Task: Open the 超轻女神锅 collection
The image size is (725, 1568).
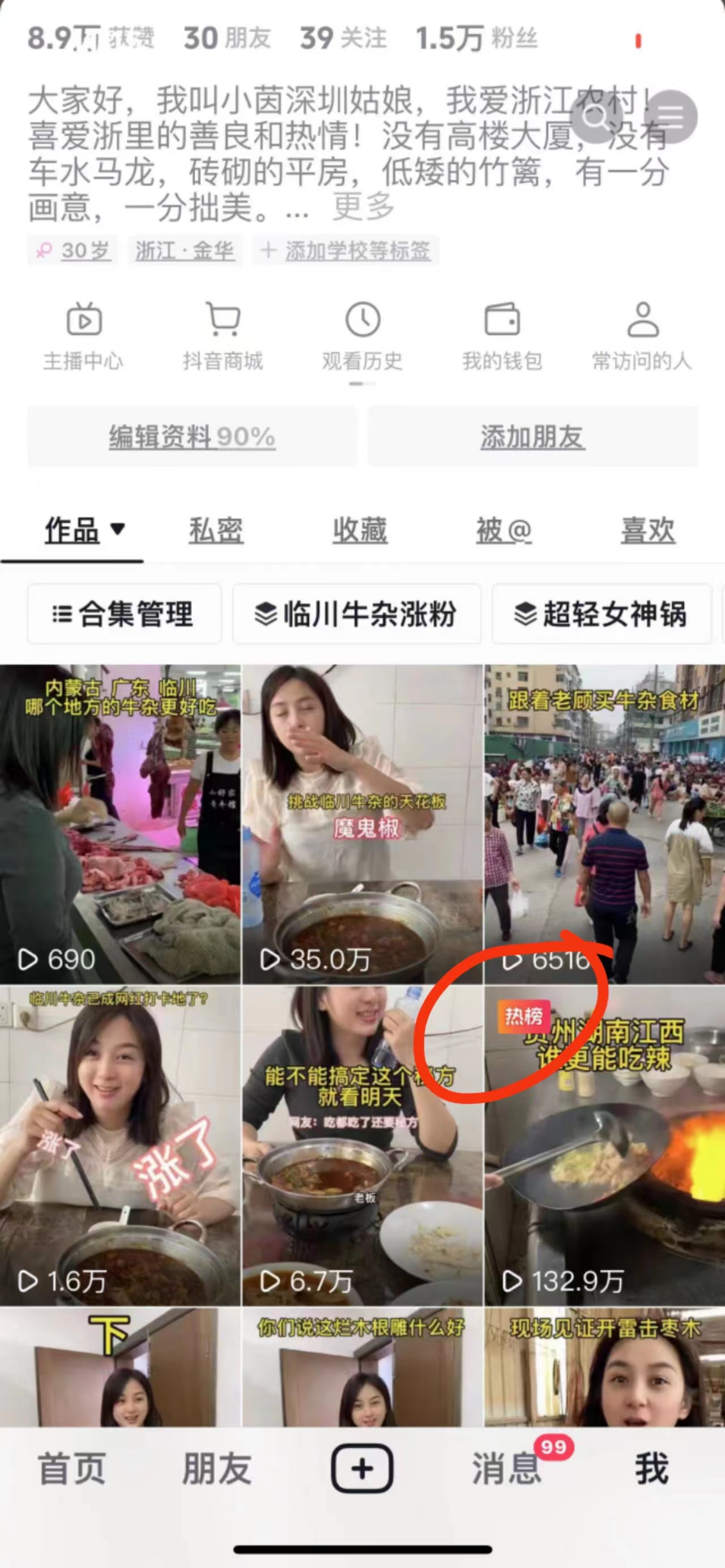Action: point(602,614)
